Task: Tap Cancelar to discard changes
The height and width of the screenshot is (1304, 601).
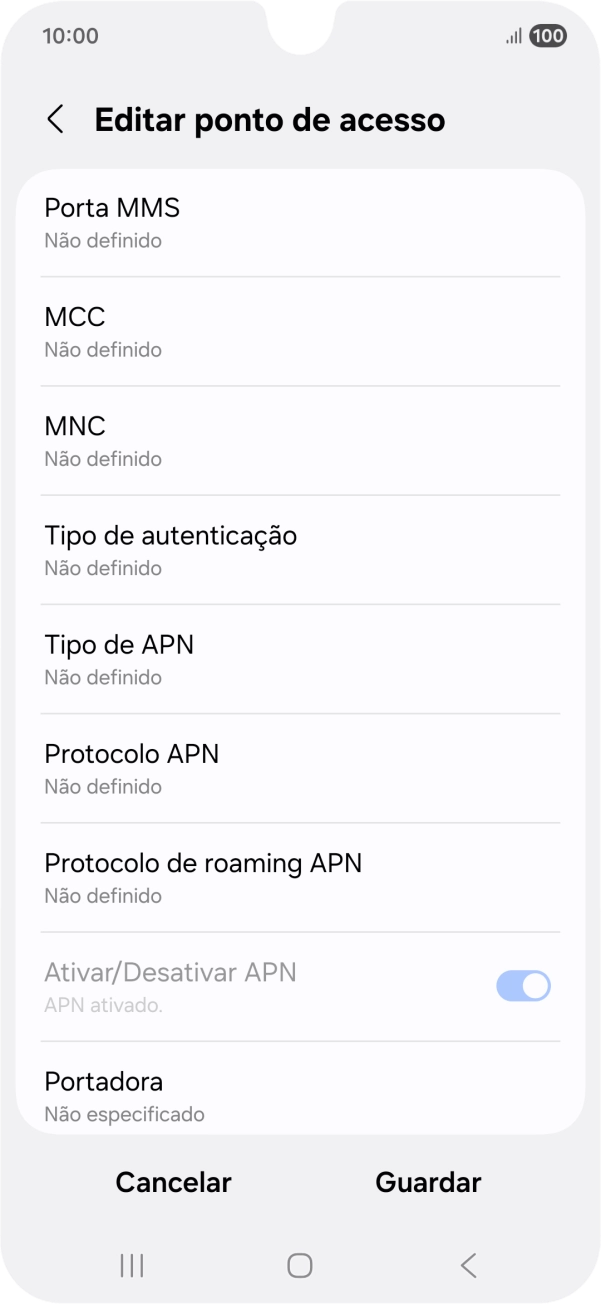Action: (x=173, y=1182)
